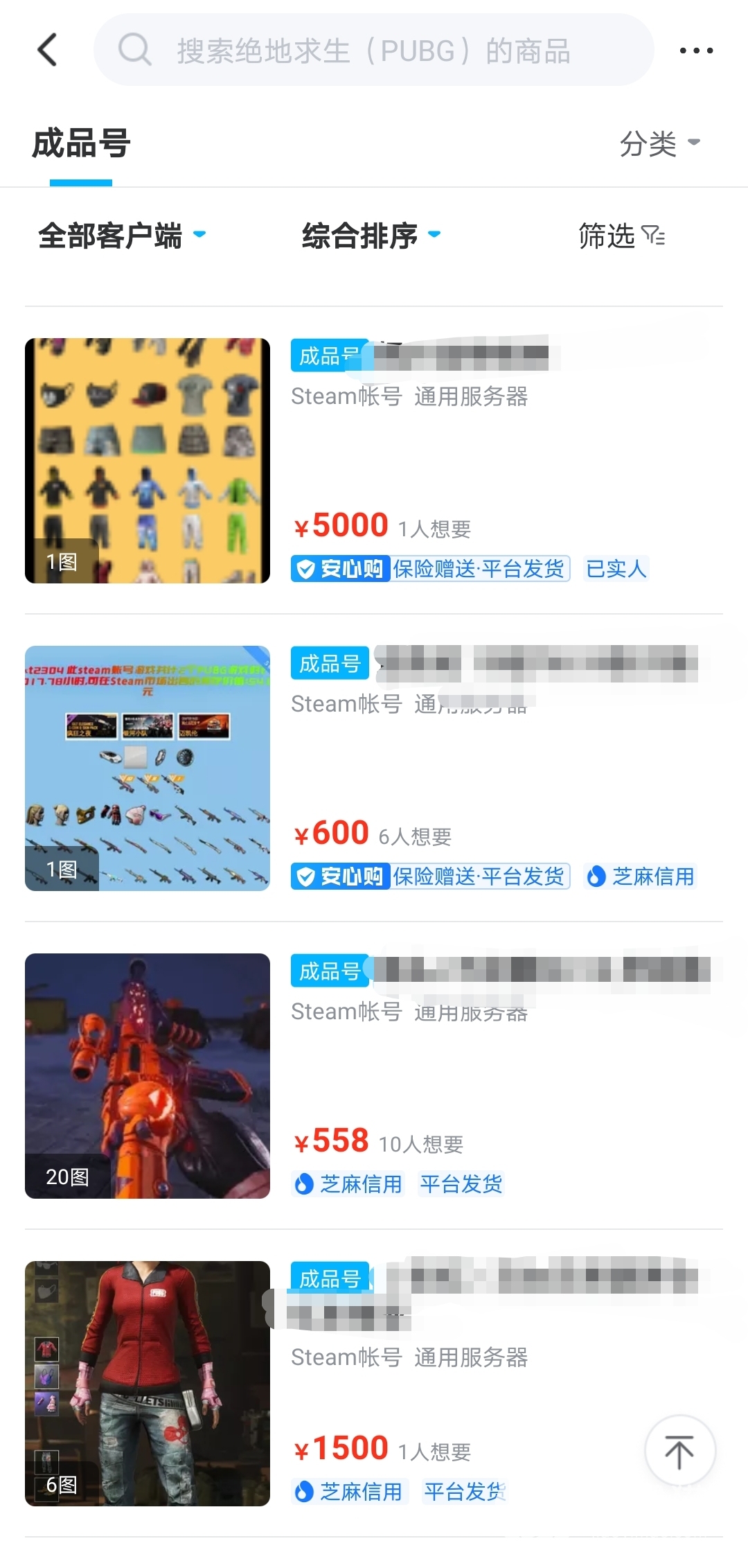Viewport: 748px width, 1568px height.
Task: Jump back to top of list
Action: 679,1450
